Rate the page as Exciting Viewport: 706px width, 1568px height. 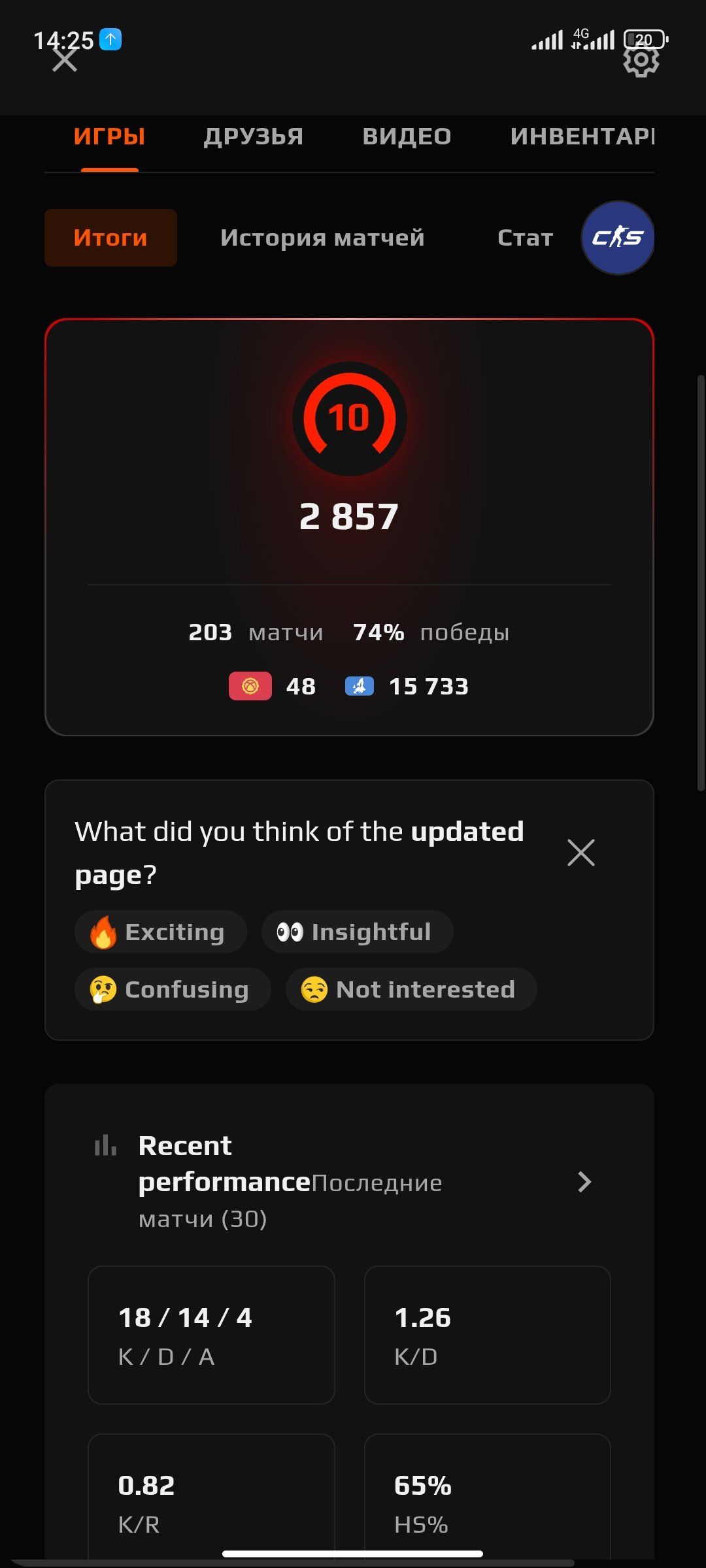pos(161,932)
